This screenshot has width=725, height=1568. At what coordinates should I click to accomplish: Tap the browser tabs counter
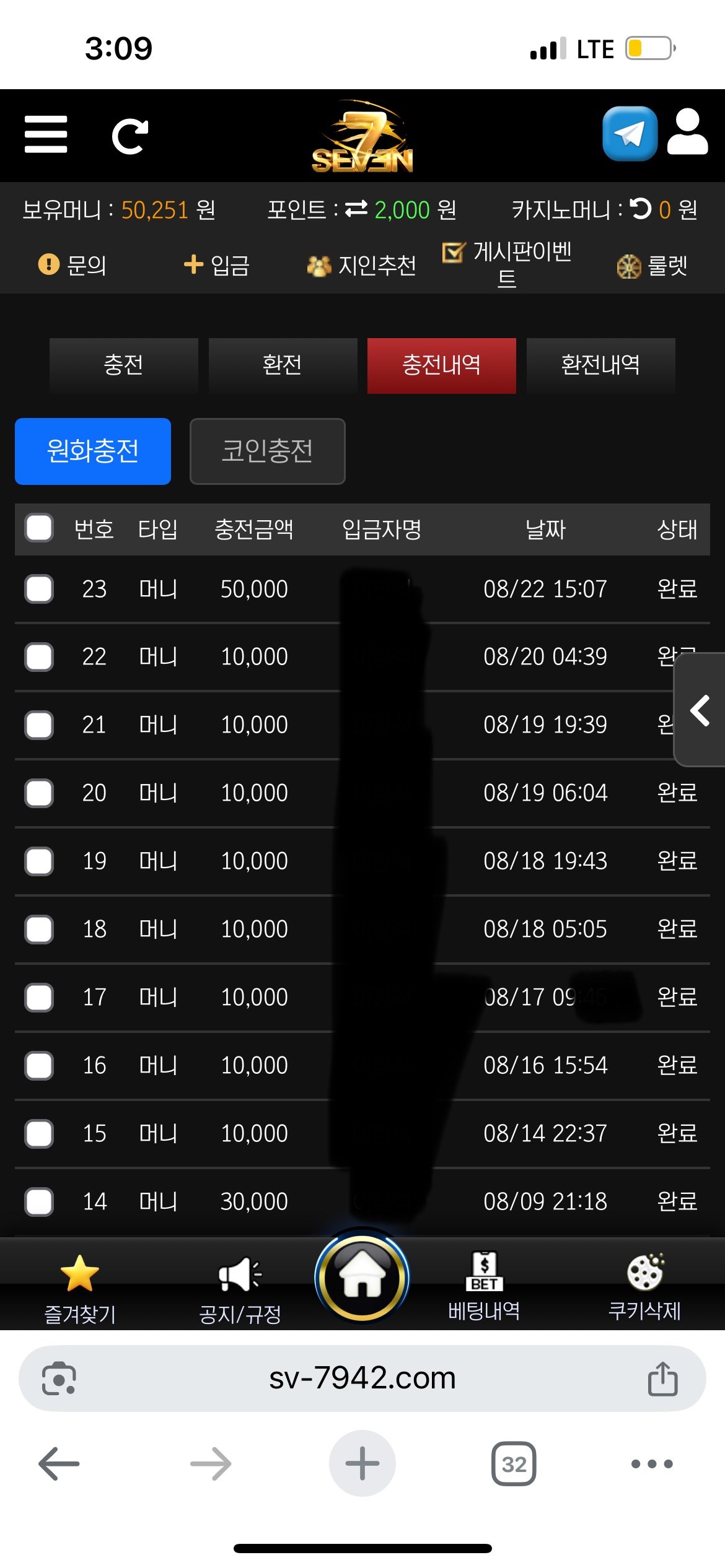(514, 1464)
